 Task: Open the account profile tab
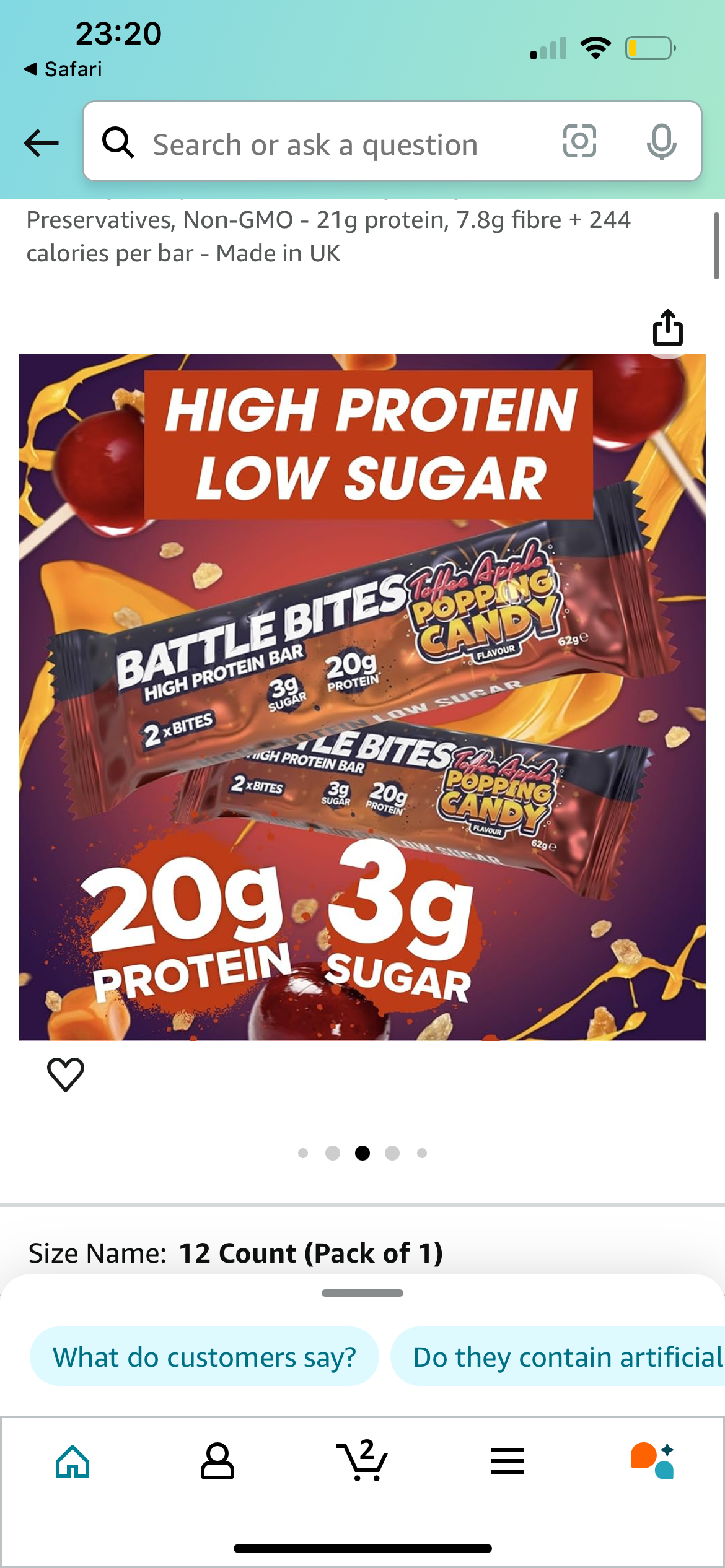point(217,1461)
